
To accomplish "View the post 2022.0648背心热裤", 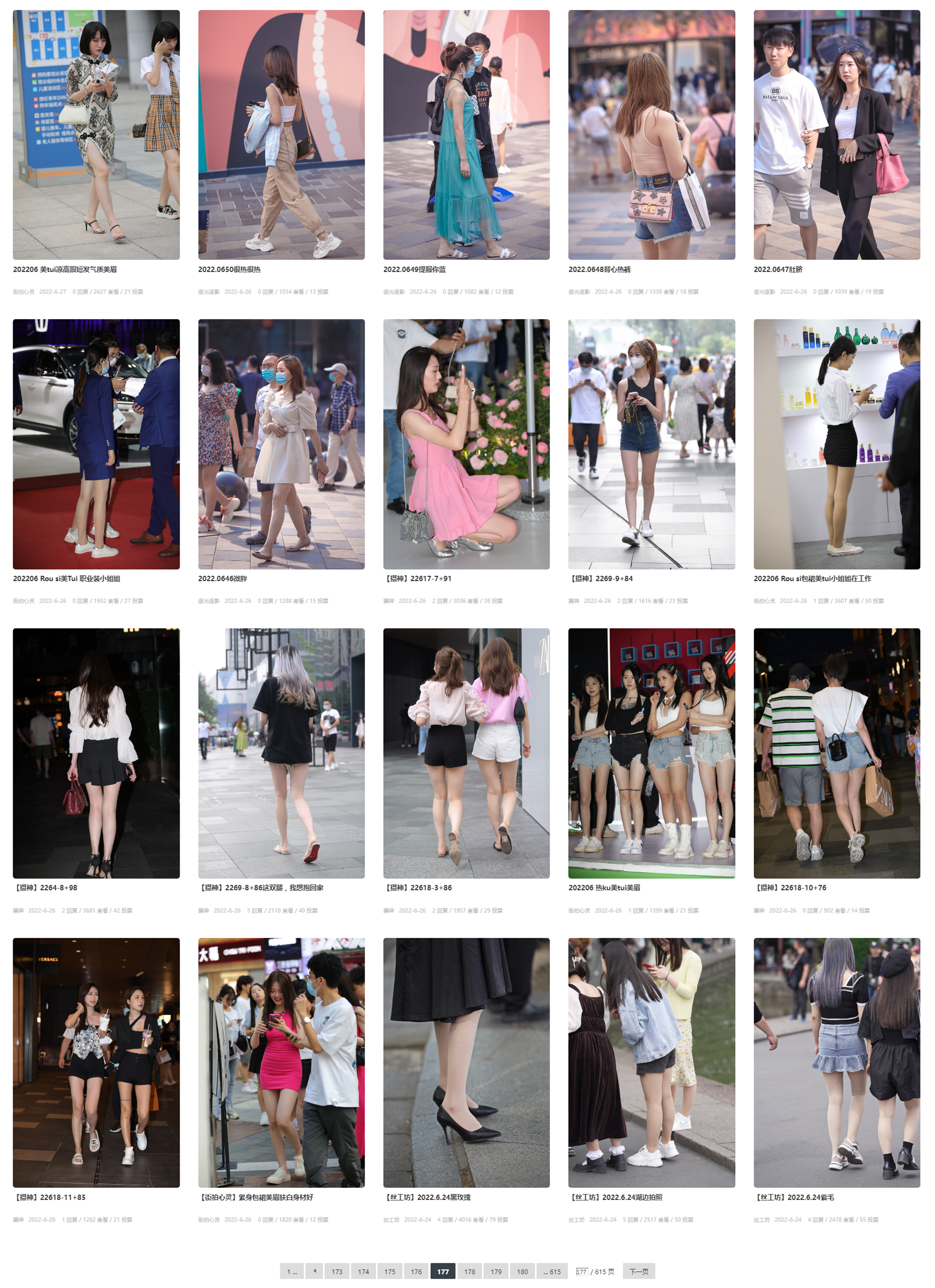I will [599, 269].
